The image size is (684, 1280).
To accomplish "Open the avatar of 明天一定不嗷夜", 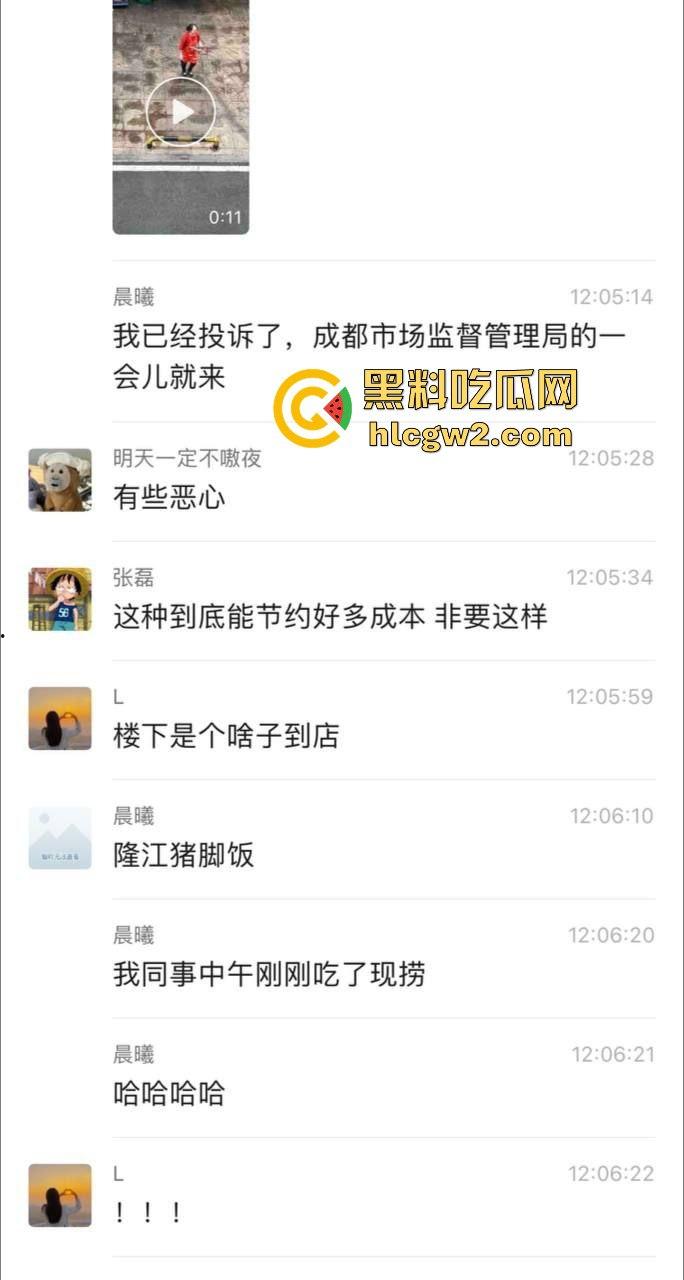I will point(60,480).
